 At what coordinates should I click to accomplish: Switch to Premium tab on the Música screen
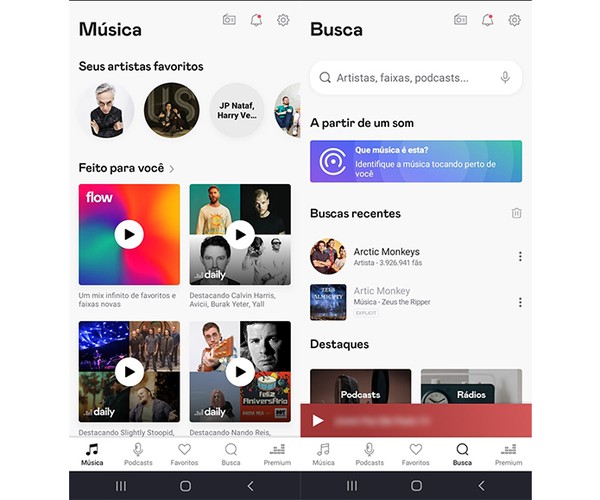point(277,455)
